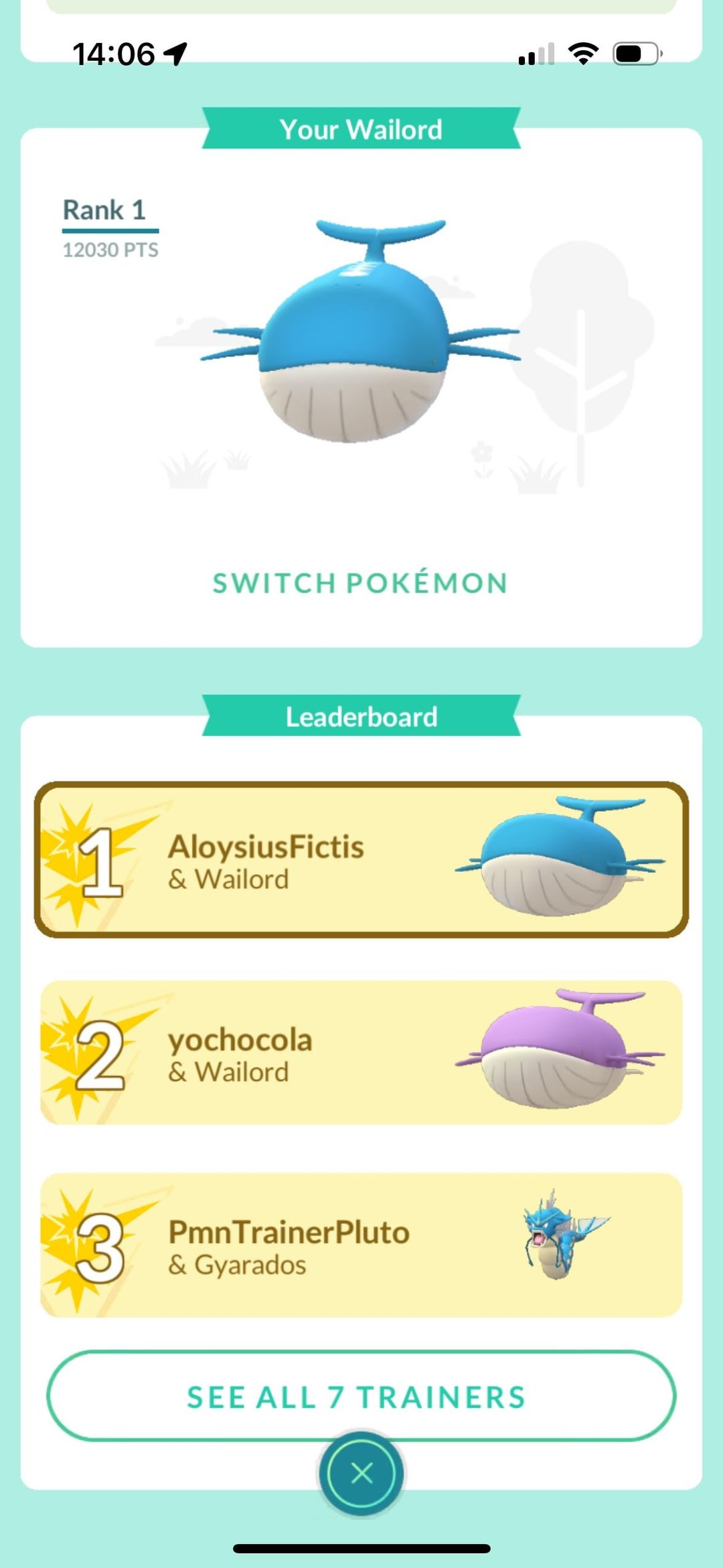View yochocola's rank 2 Wailord entry
Image resolution: width=723 pixels, height=1568 pixels.
point(361,1053)
